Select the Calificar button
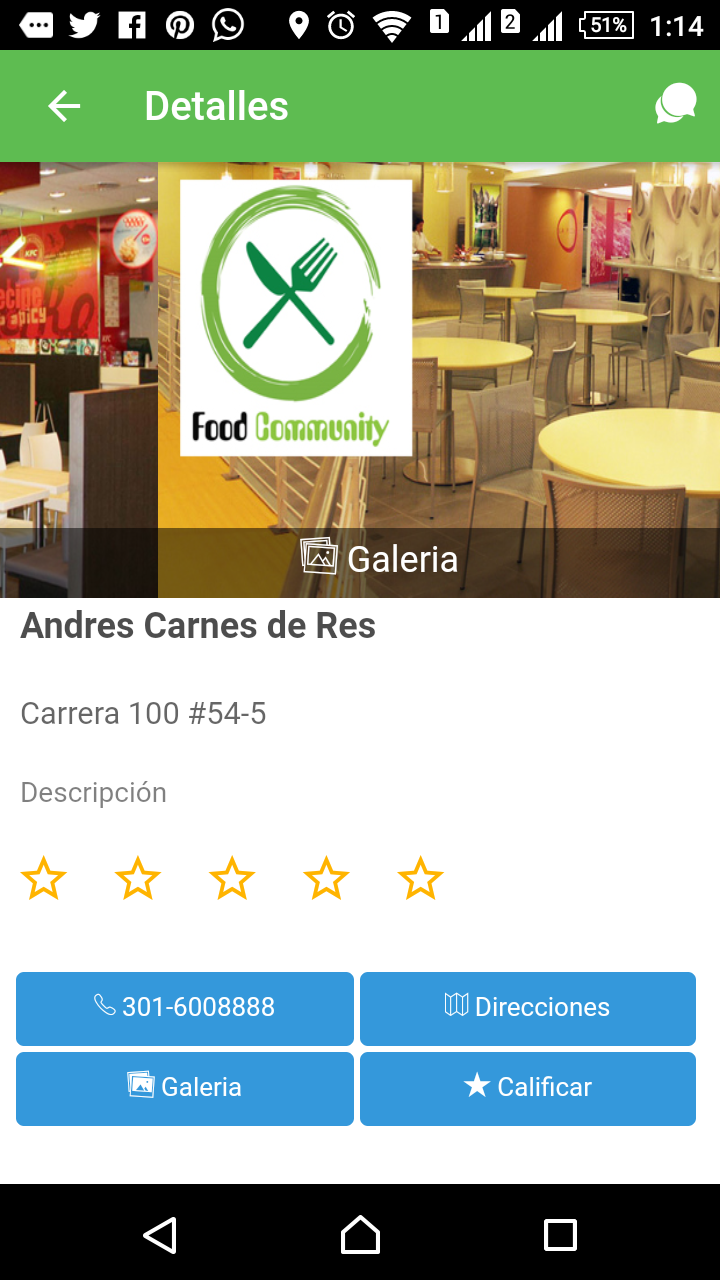 click(528, 1088)
